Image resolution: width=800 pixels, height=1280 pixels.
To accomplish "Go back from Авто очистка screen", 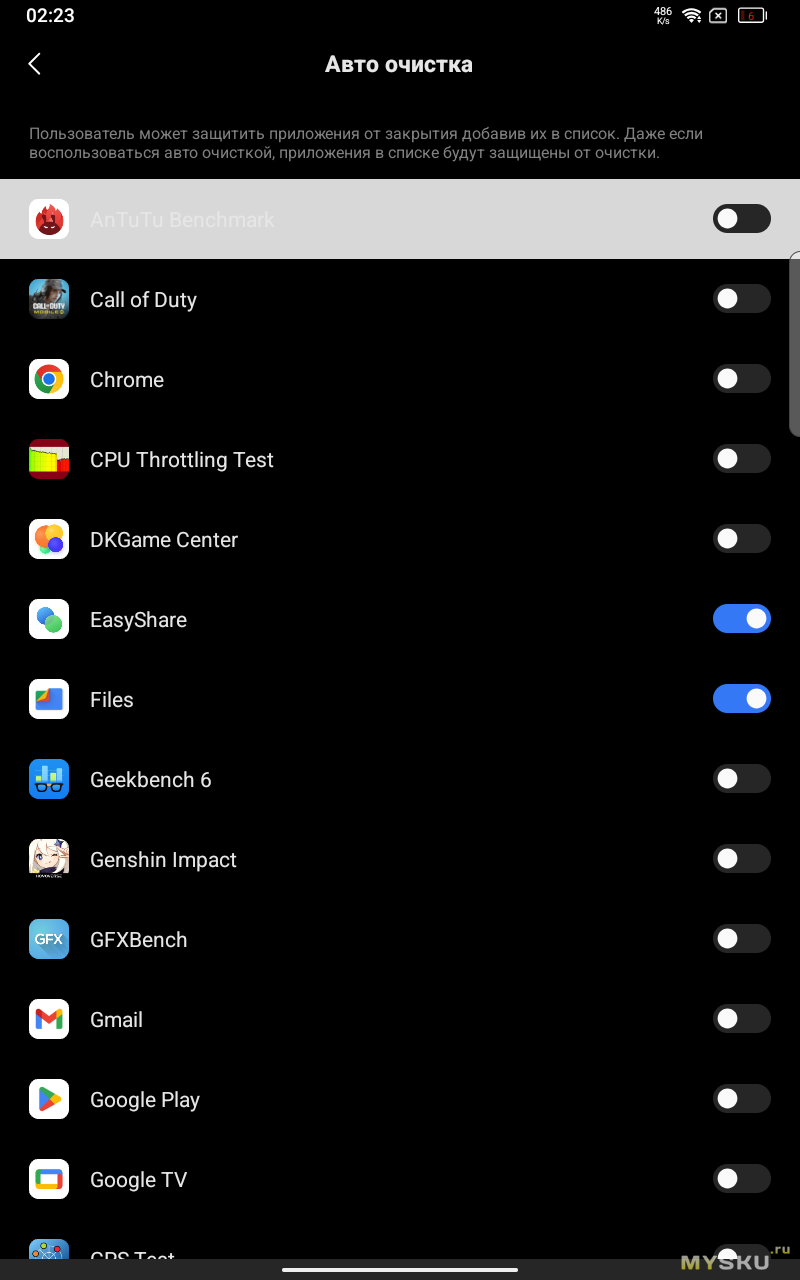I will click(34, 64).
